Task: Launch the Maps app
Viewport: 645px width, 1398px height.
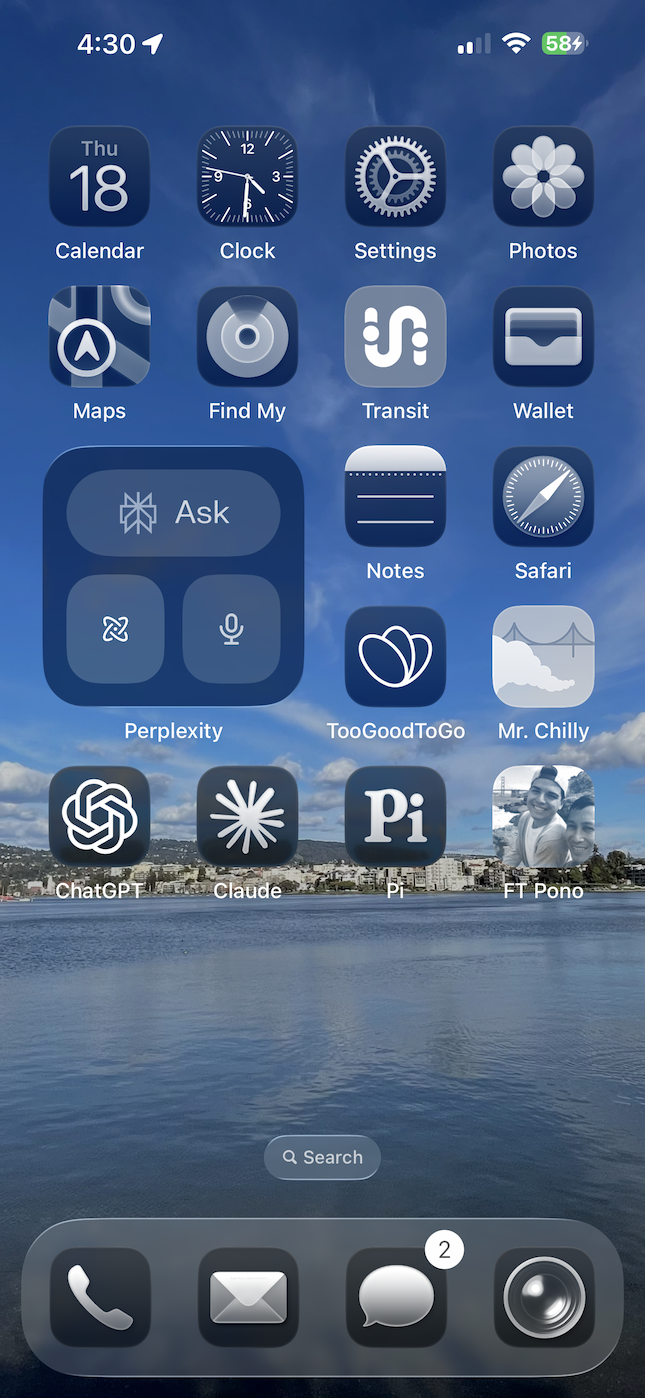Action: [x=99, y=336]
